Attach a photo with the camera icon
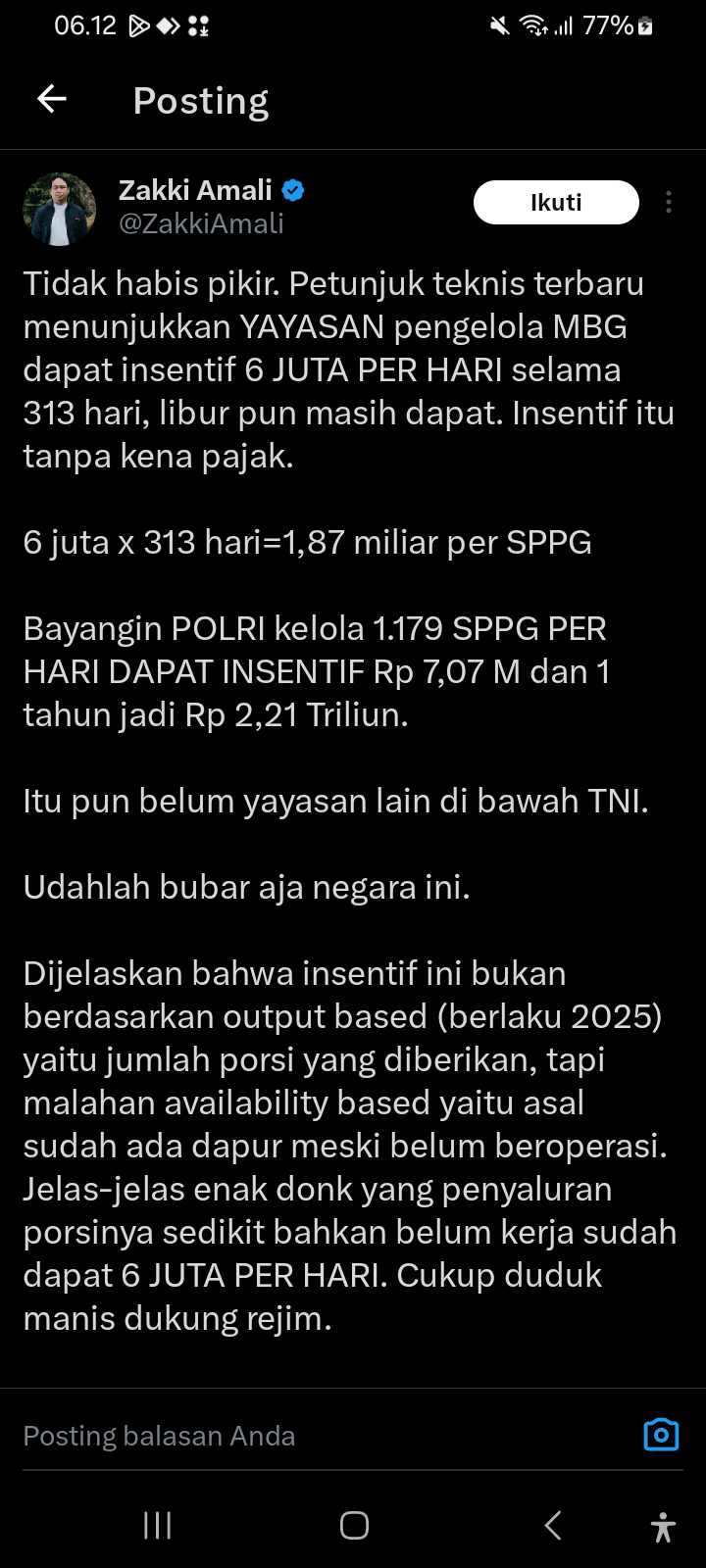Viewport: 706px width, 1568px height. (661, 1435)
